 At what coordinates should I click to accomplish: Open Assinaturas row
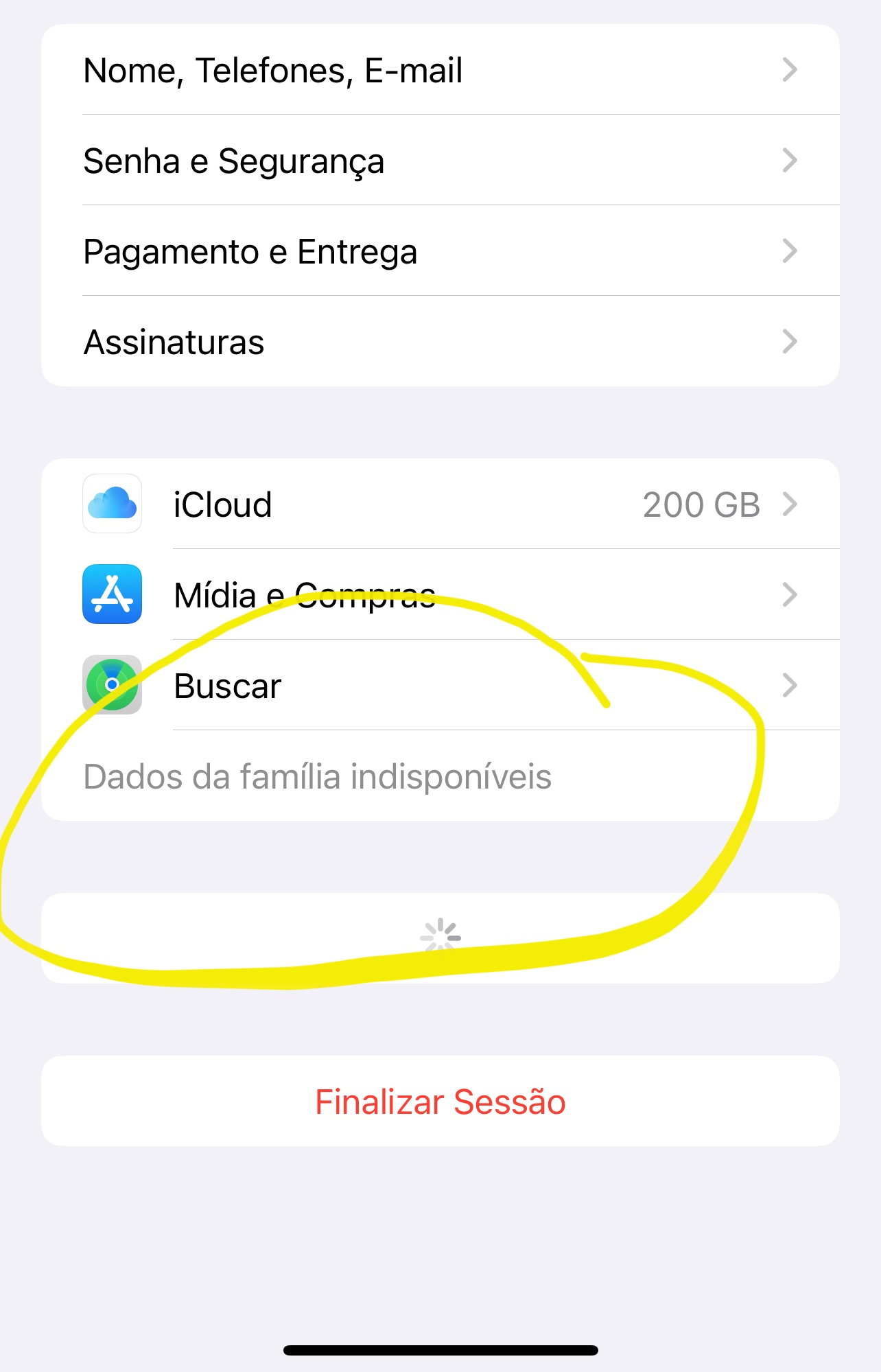pos(439,342)
